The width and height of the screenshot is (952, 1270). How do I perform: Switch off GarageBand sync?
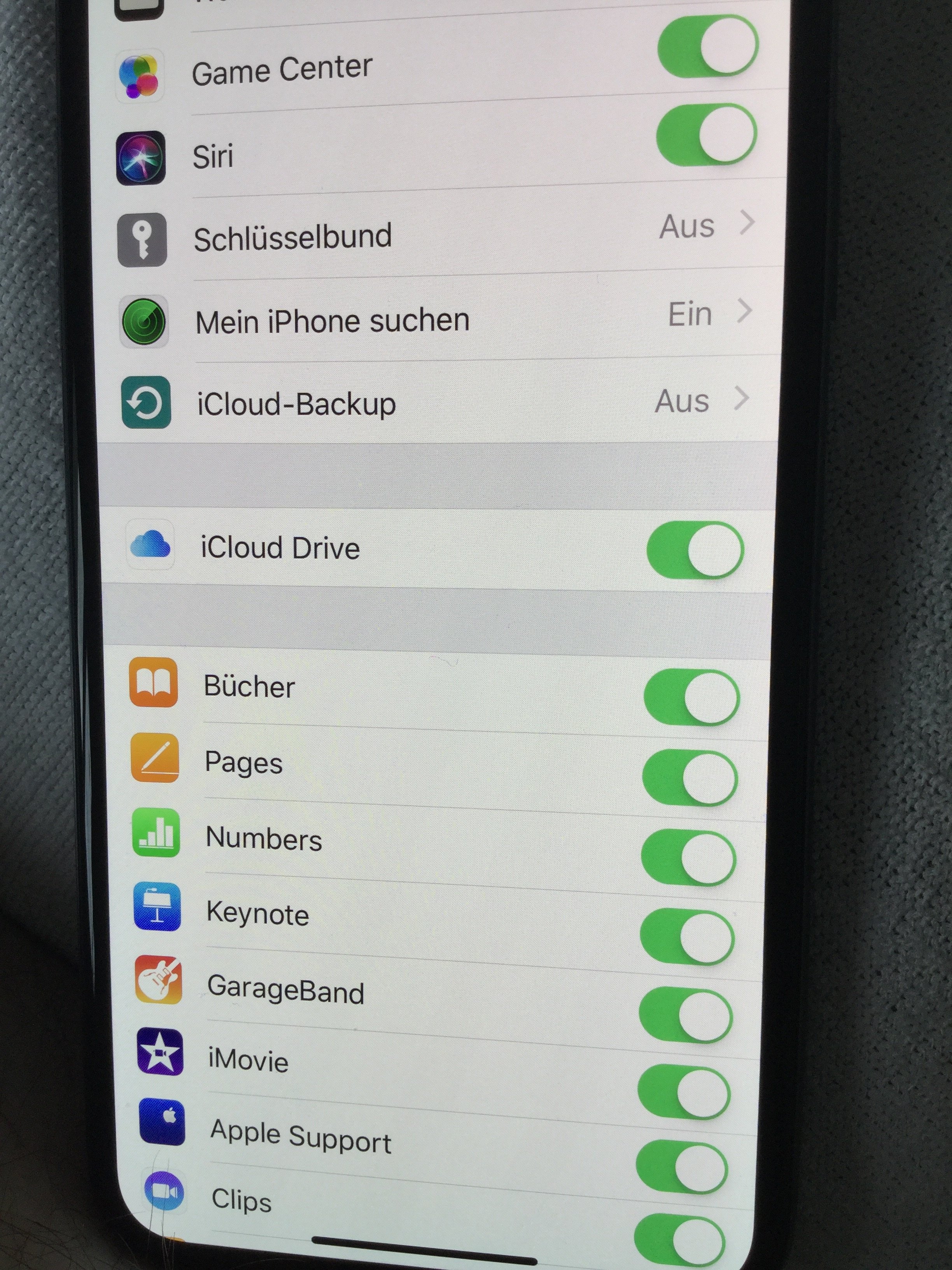tap(685, 1015)
